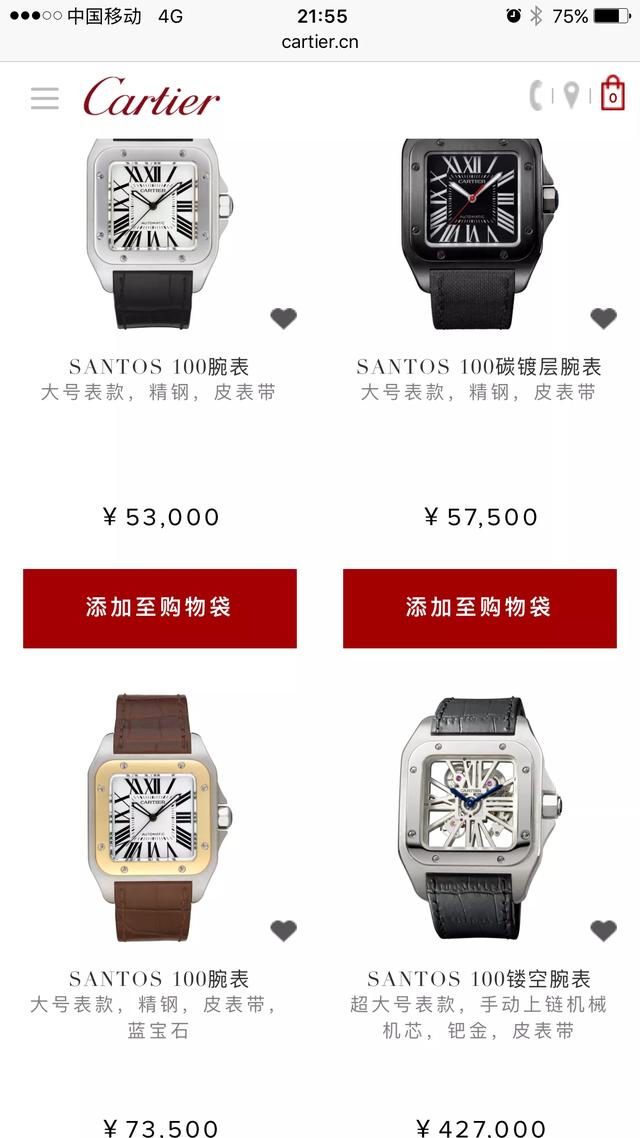This screenshot has width=640, height=1138.
Task: Favorite the Santos 100 carbon-coated watch
Action: [603, 318]
